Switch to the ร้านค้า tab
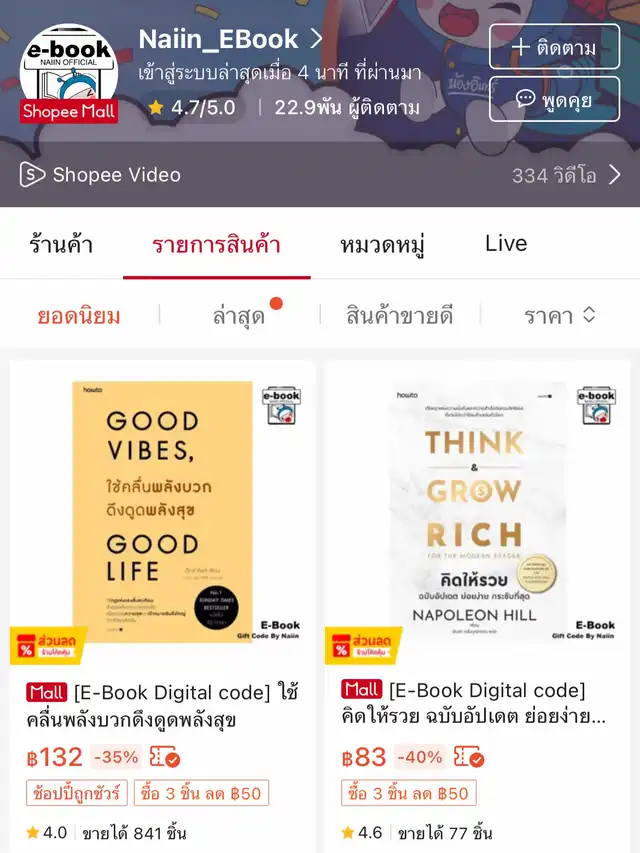Viewport: 640px width, 853px height. [61, 244]
